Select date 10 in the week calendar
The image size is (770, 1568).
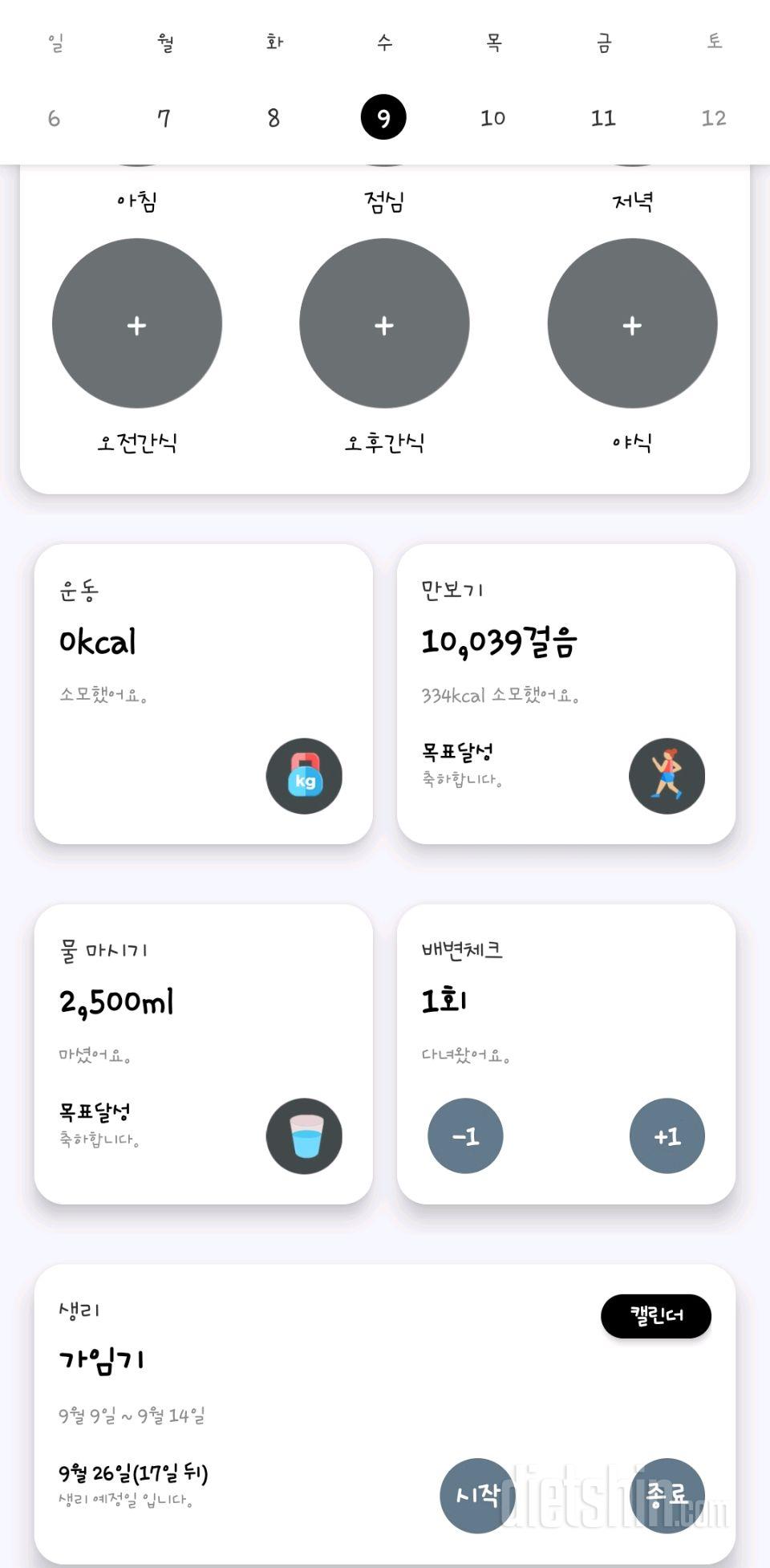click(x=492, y=118)
